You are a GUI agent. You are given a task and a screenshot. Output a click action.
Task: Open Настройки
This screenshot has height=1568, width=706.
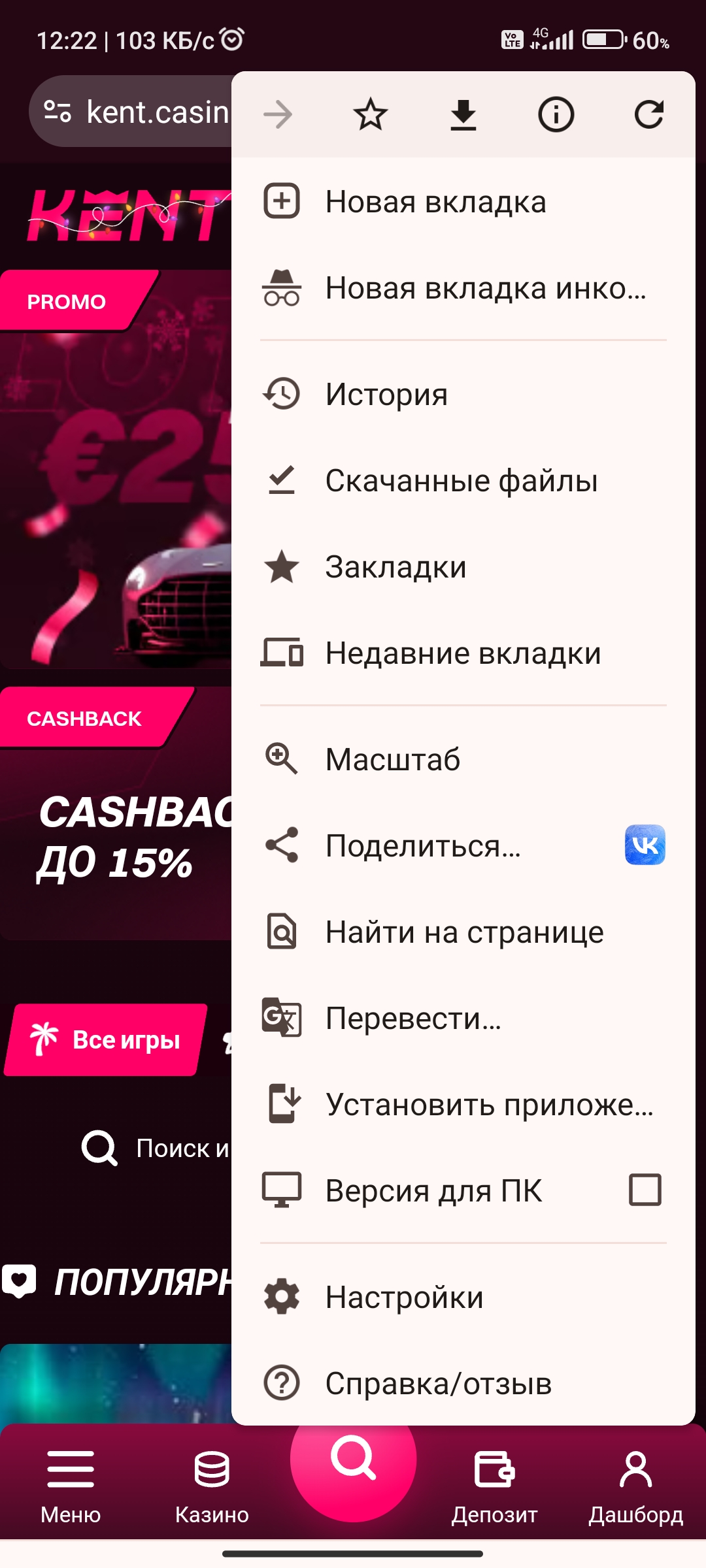tap(404, 1298)
